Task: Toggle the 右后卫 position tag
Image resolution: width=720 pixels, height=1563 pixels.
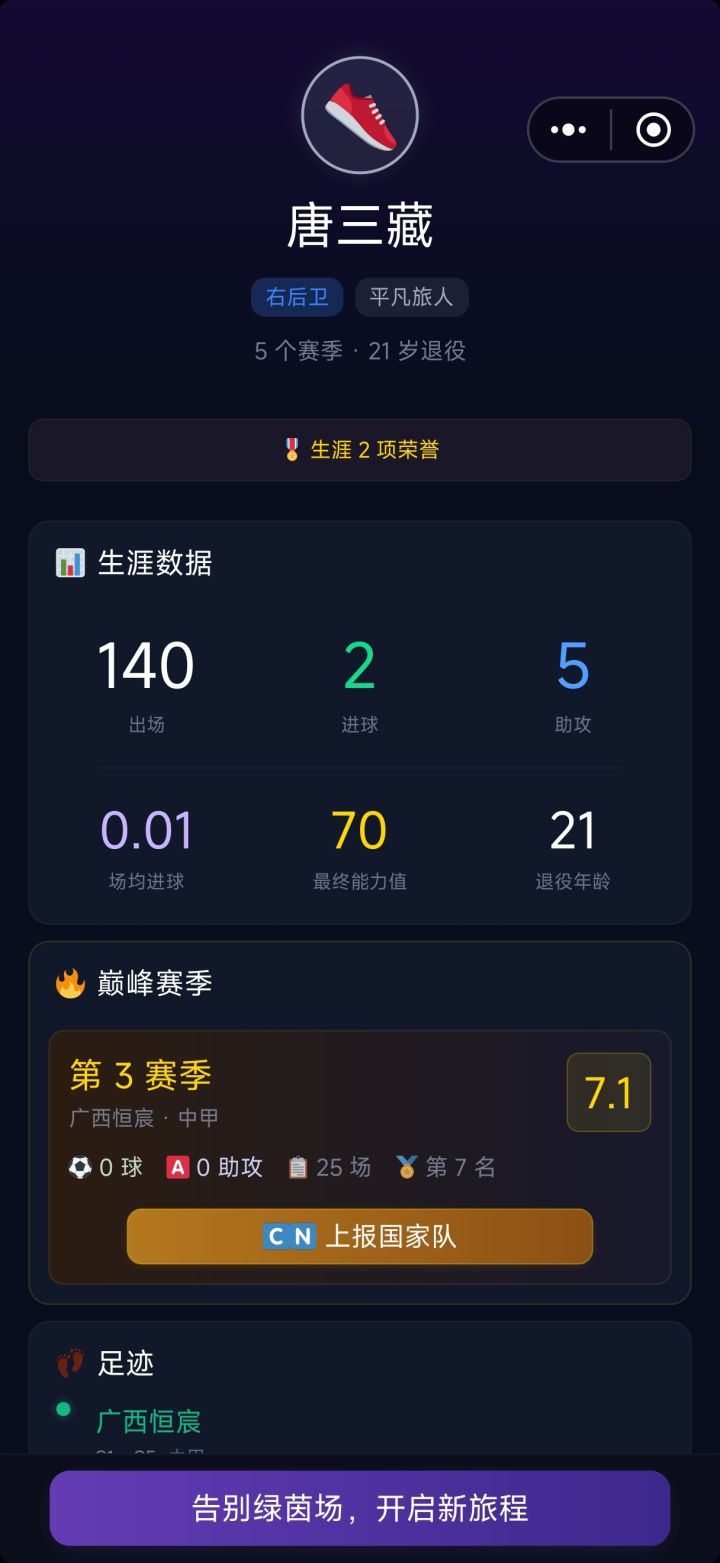Action: click(296, 297)
